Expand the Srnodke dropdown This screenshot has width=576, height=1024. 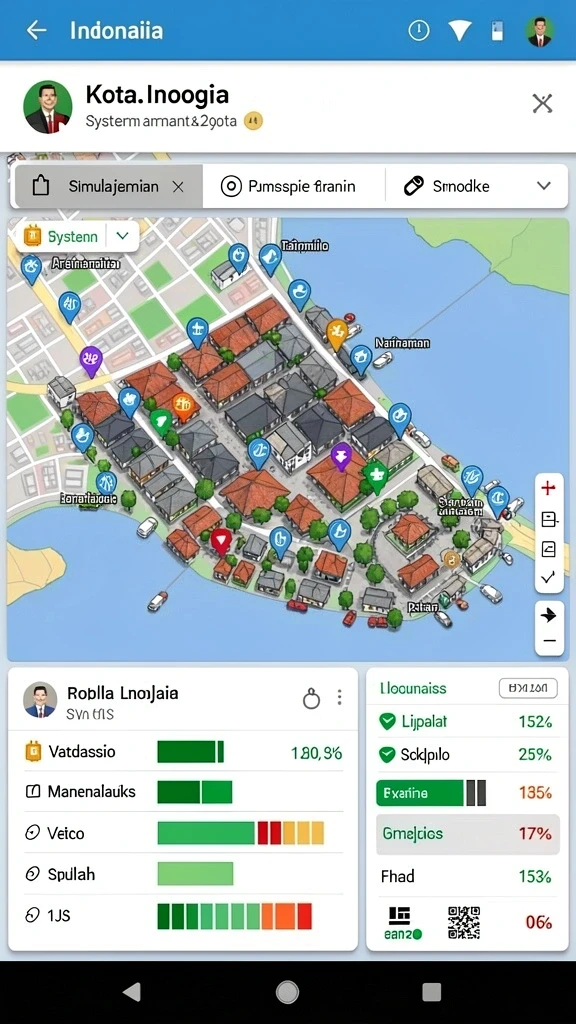tap(543, 186)
